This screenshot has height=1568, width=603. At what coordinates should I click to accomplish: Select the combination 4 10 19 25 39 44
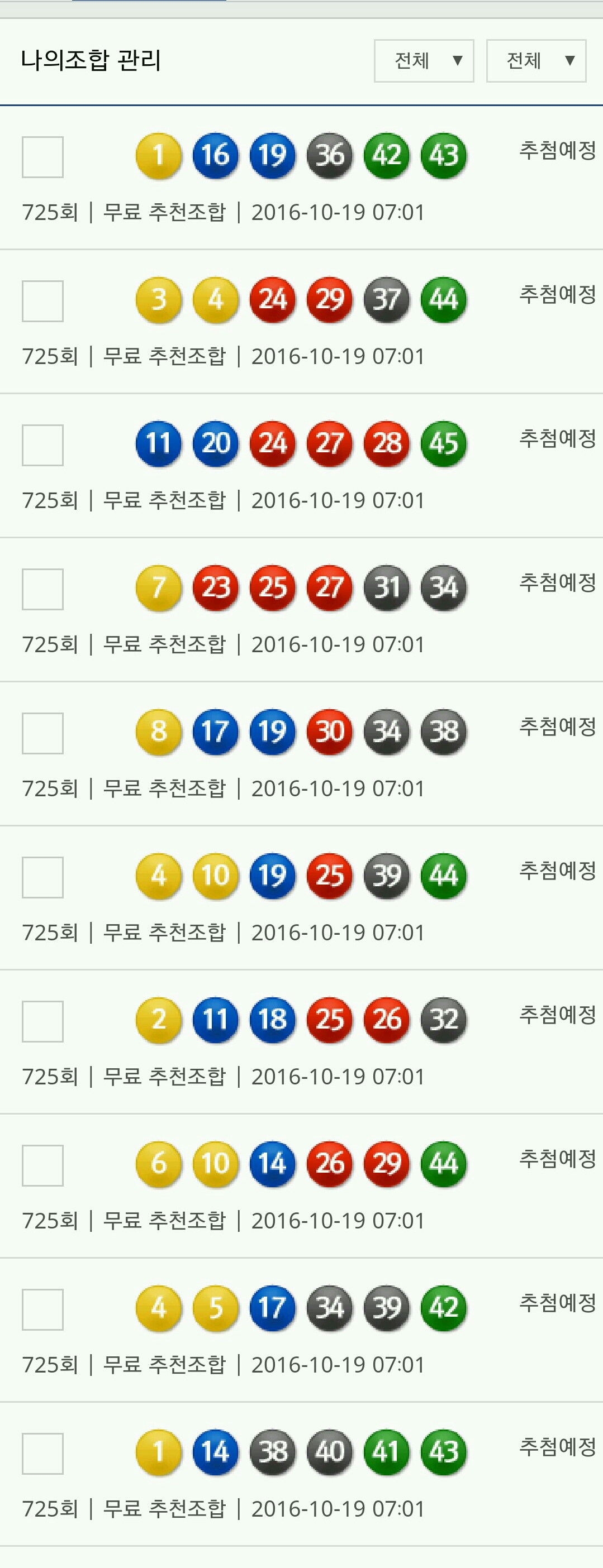[x=42, y=878]
